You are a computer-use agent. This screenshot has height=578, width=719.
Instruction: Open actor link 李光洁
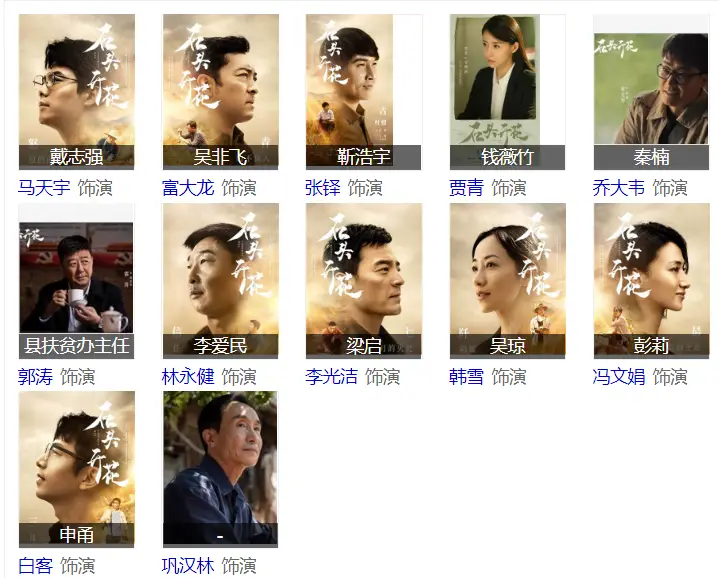[331, 377]
